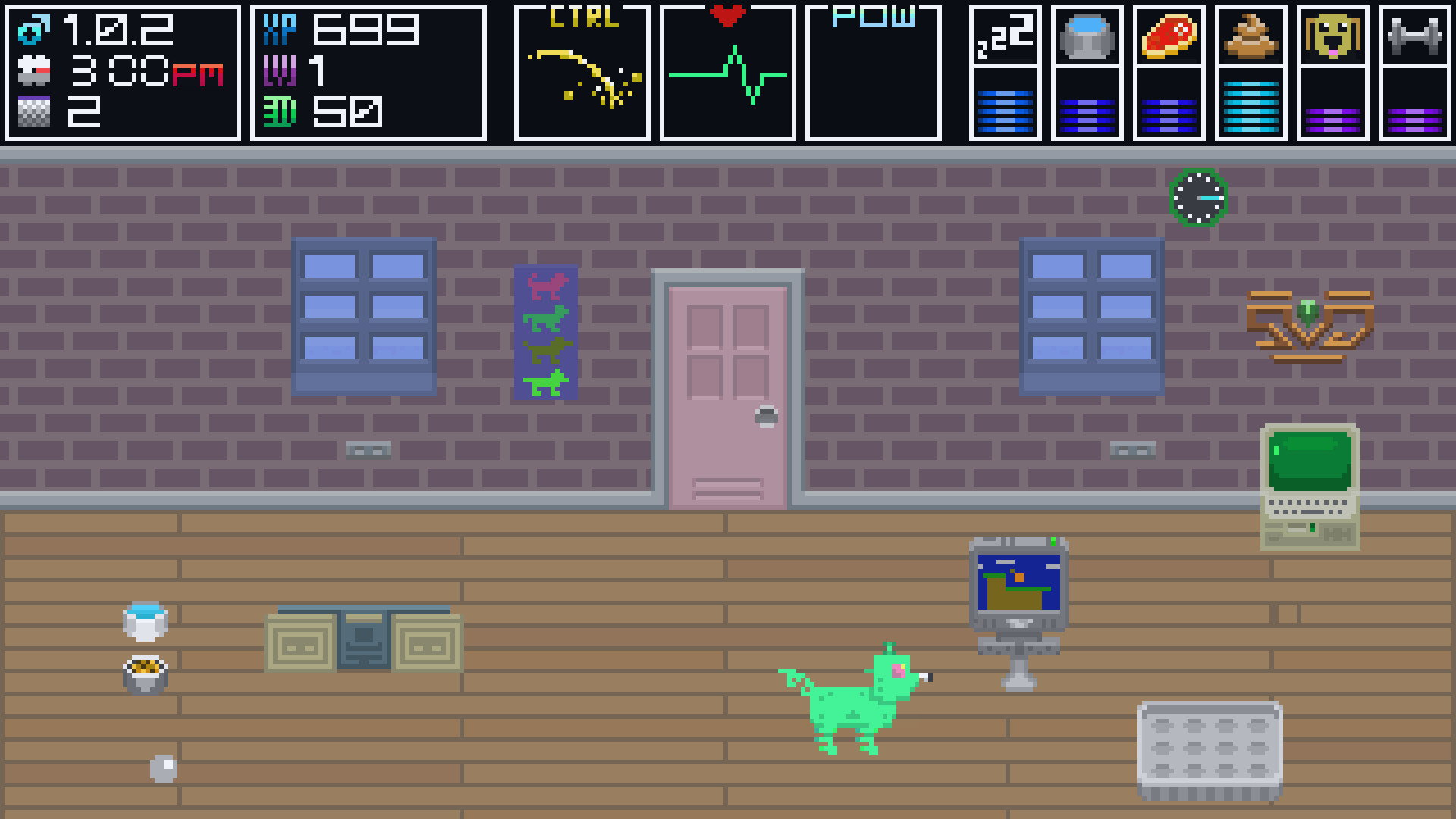Open the POW panel

click(x=873, y=72)
